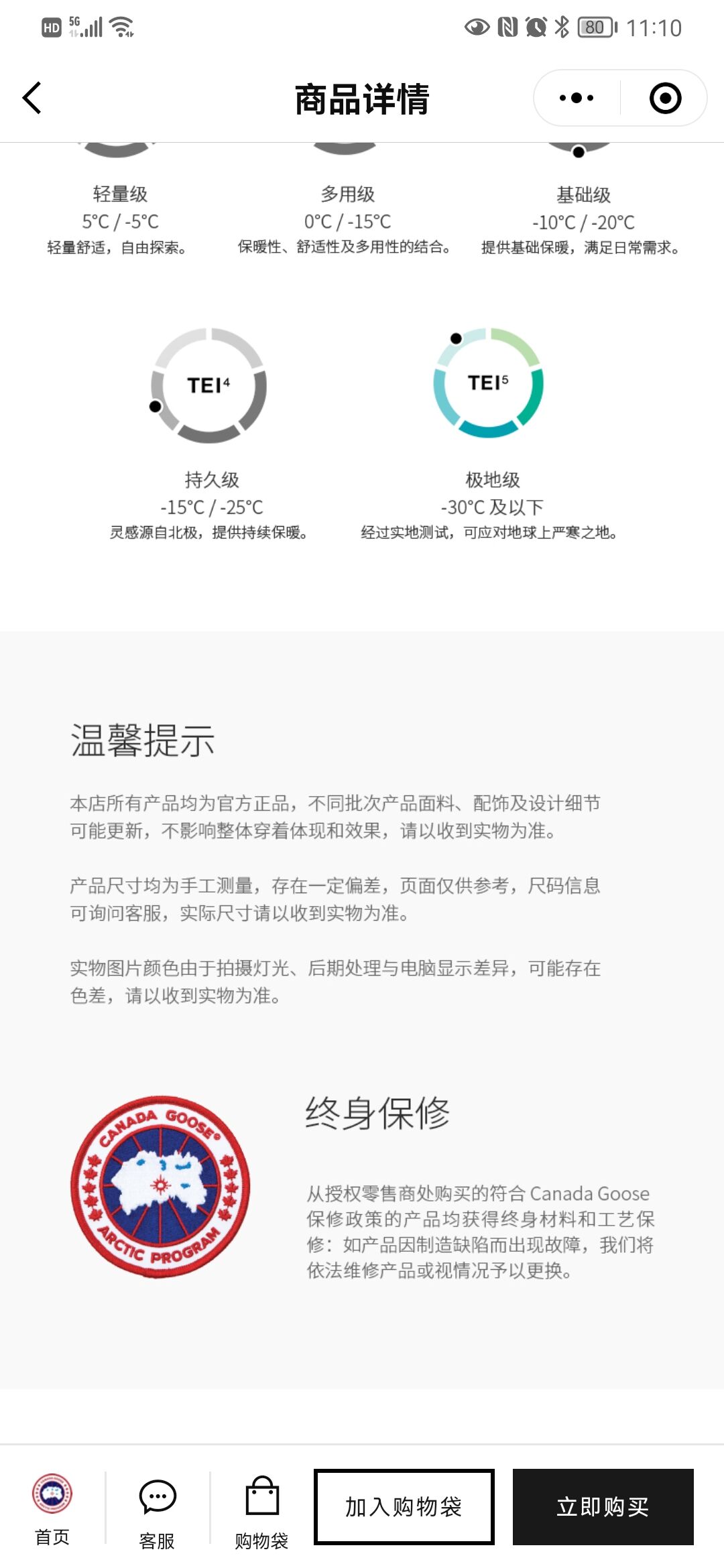
Task: Tap 加入购物袋 to add to bag
Action: [x=404, y=1507]
